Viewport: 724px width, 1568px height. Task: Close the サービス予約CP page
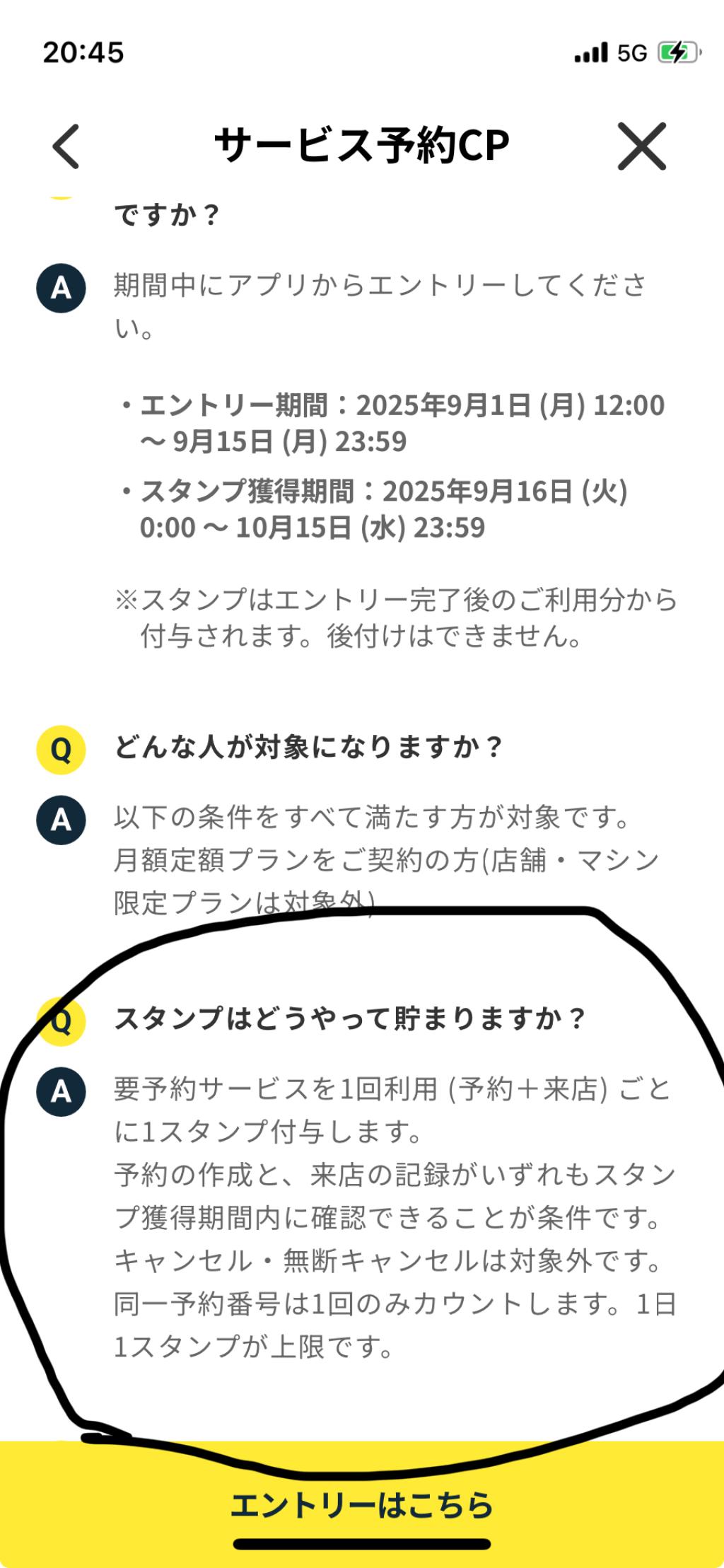[x=641, y=146]
